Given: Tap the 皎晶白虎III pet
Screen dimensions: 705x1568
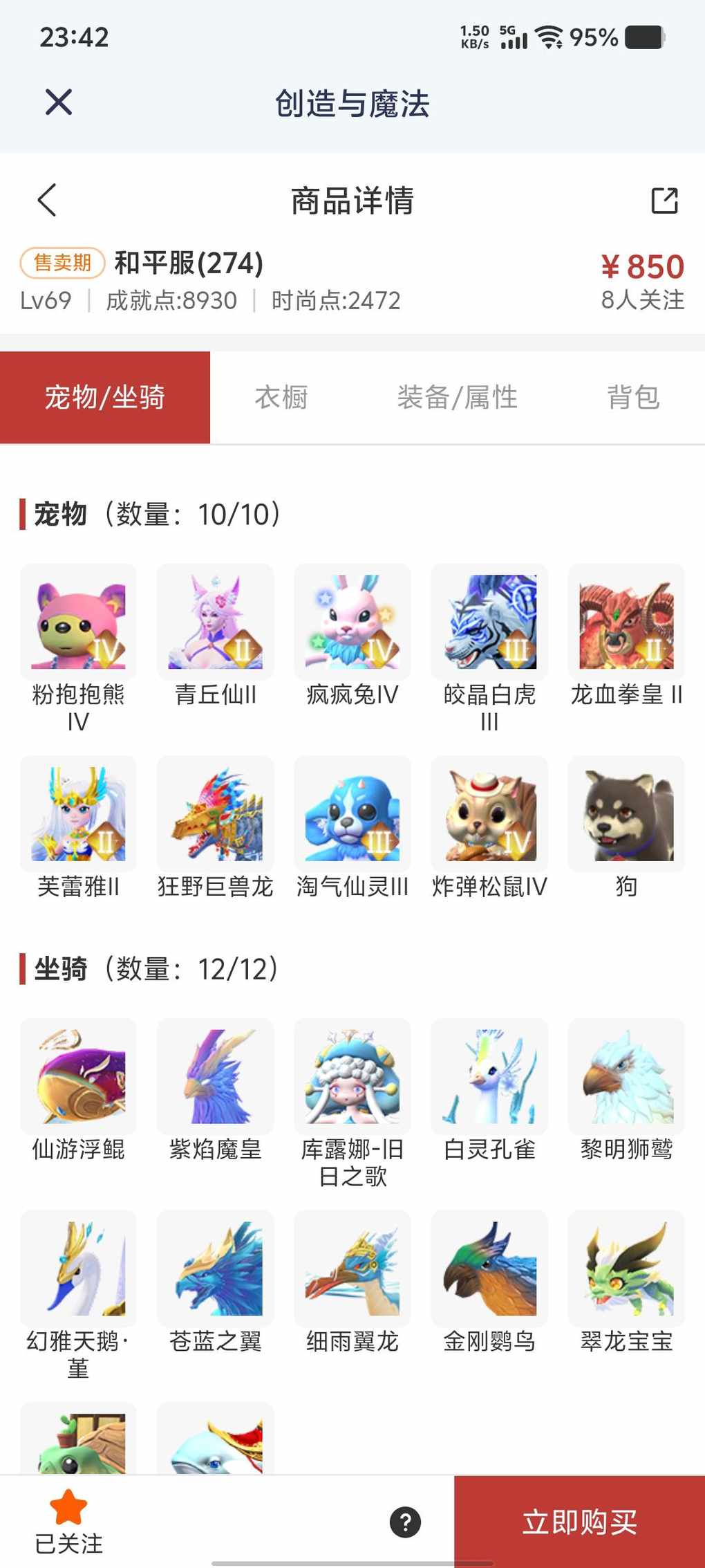Looking at the screenshot, I should 489,622.
